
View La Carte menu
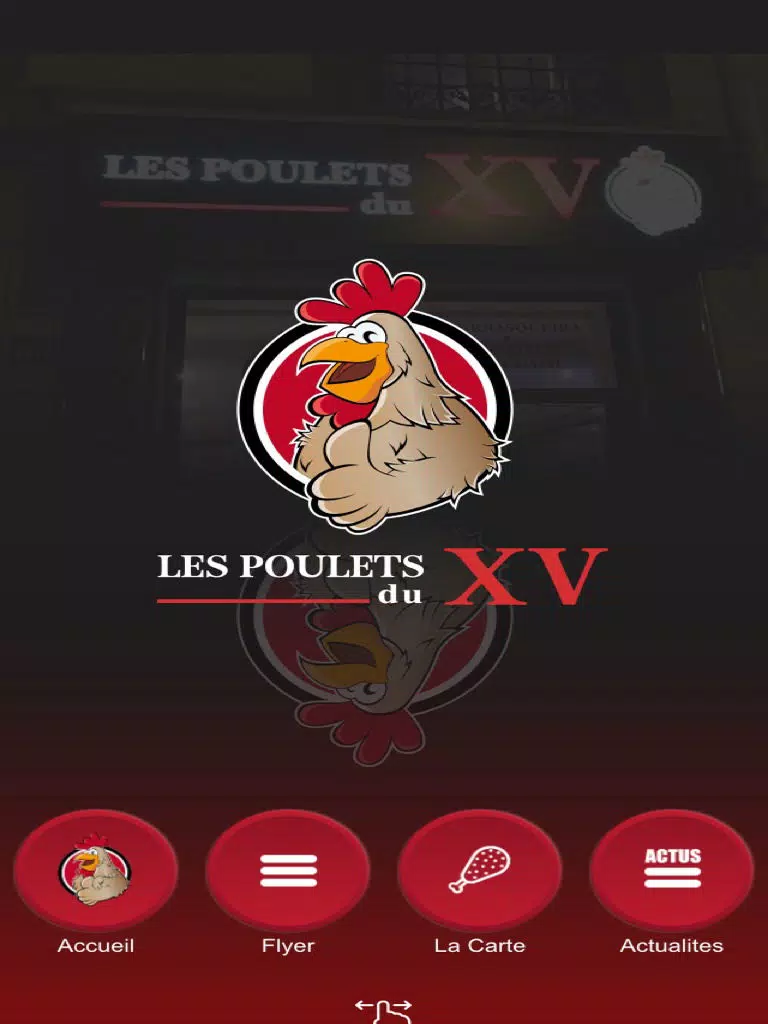(x=480, y=870)
